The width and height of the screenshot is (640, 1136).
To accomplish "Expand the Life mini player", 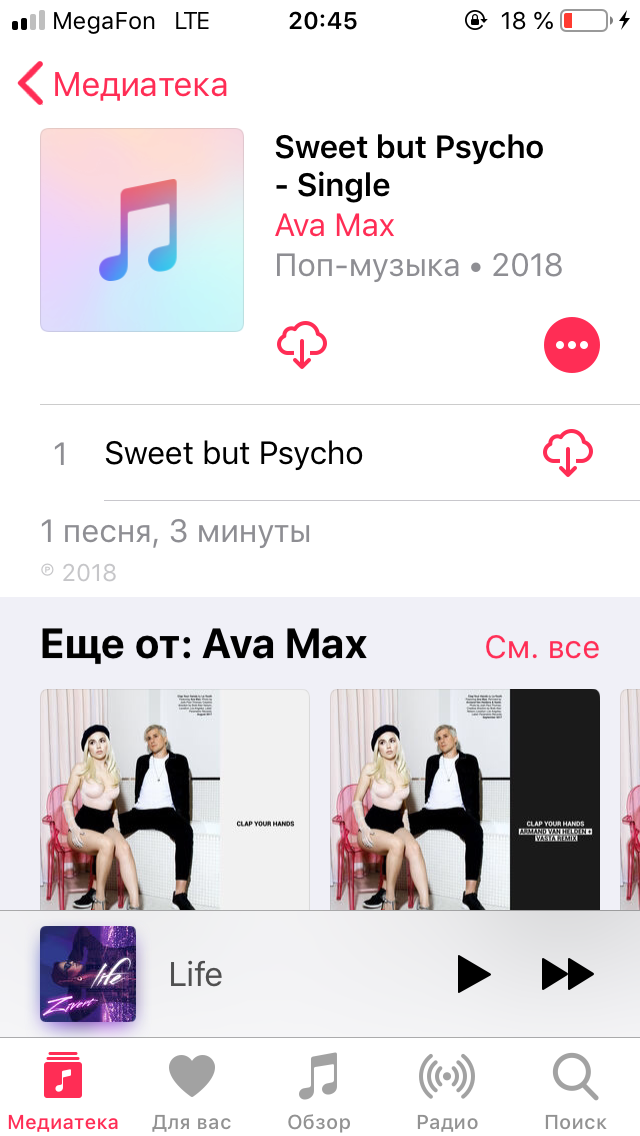I will click(x=196, y=973).
